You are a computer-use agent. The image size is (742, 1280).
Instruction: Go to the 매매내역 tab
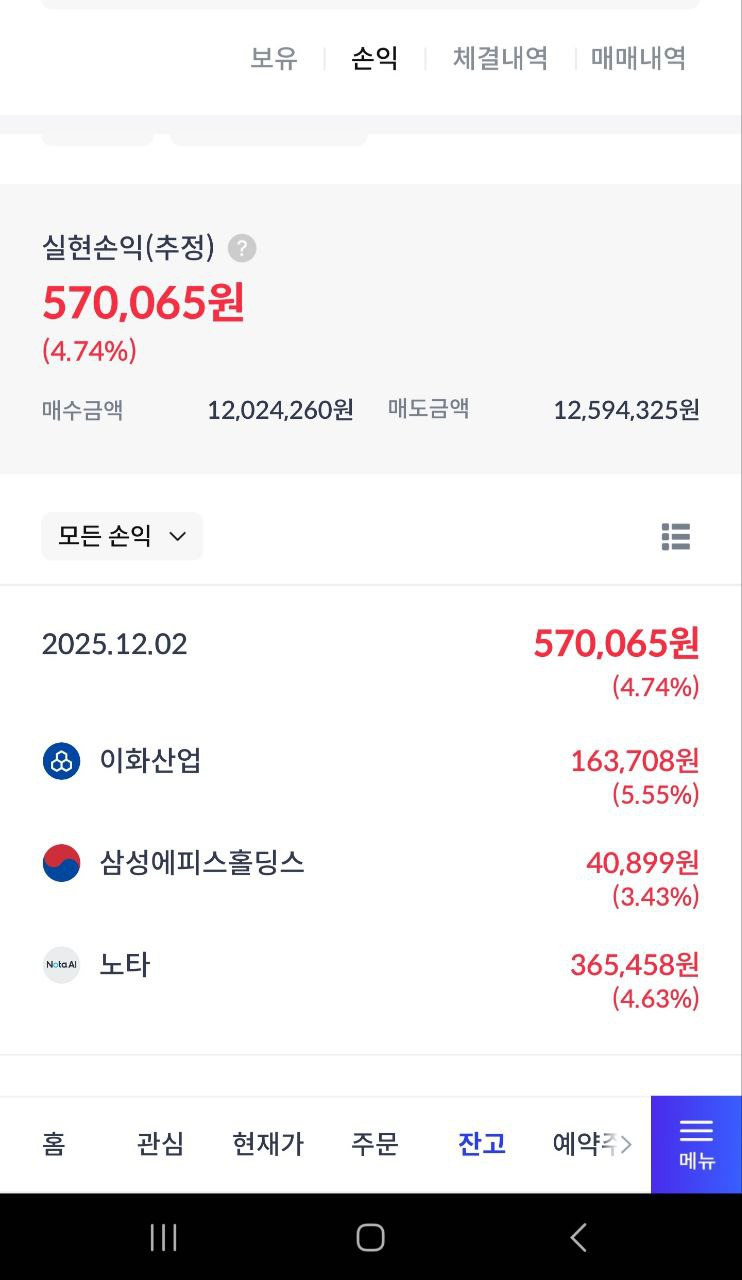coord(638,58)
